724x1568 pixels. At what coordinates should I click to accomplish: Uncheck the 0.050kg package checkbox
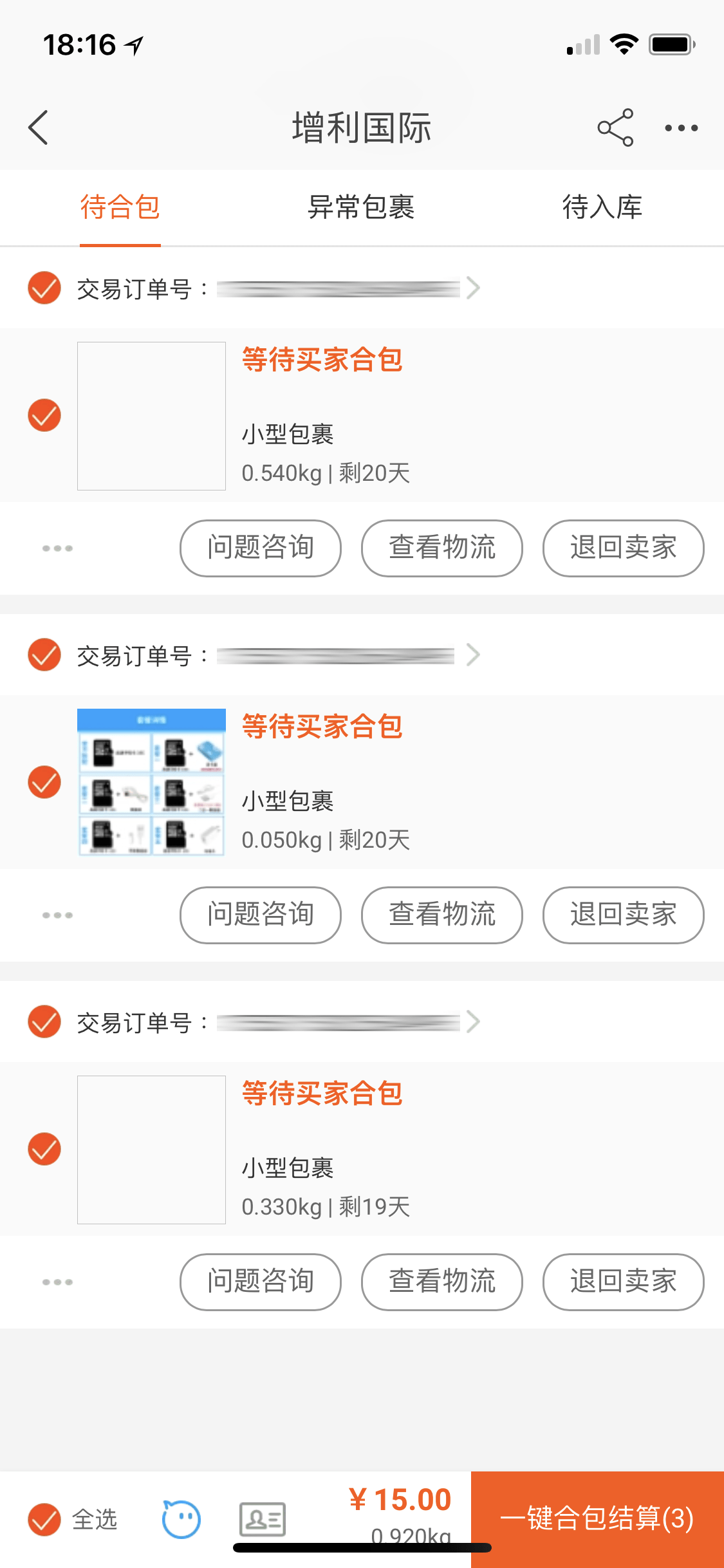point(44,782)
